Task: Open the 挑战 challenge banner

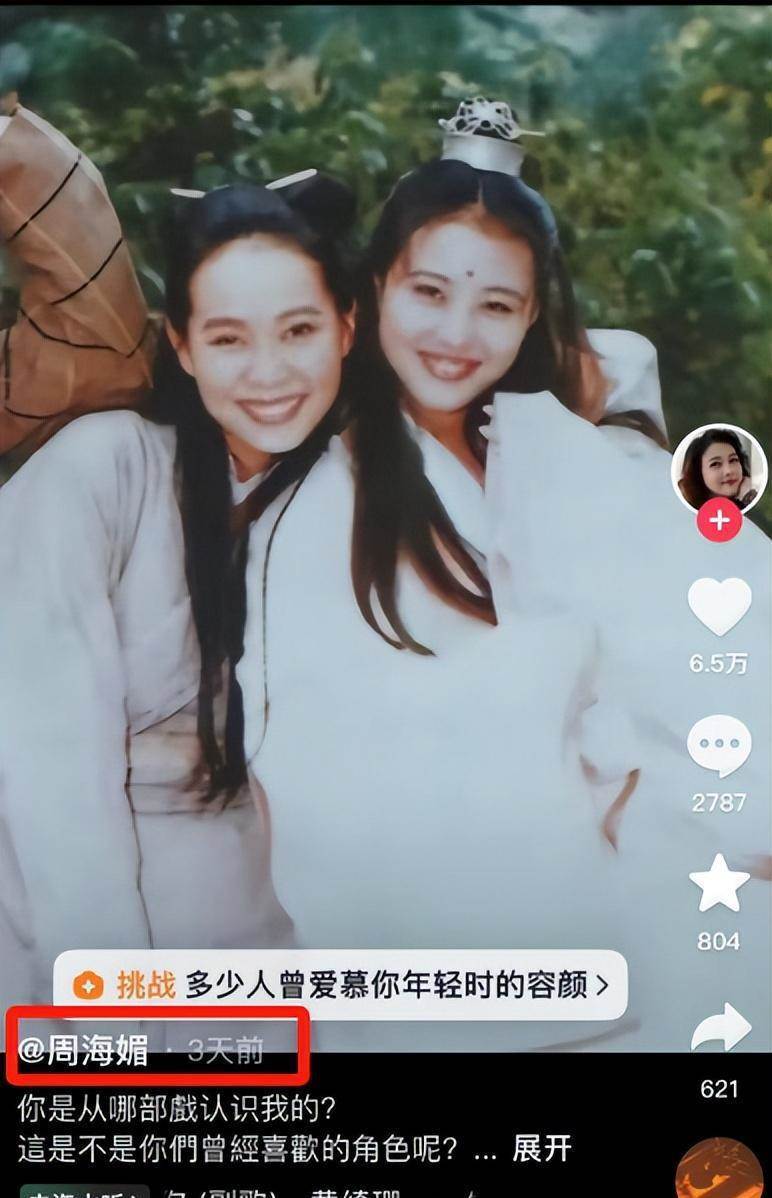Action: coord(340,985)
